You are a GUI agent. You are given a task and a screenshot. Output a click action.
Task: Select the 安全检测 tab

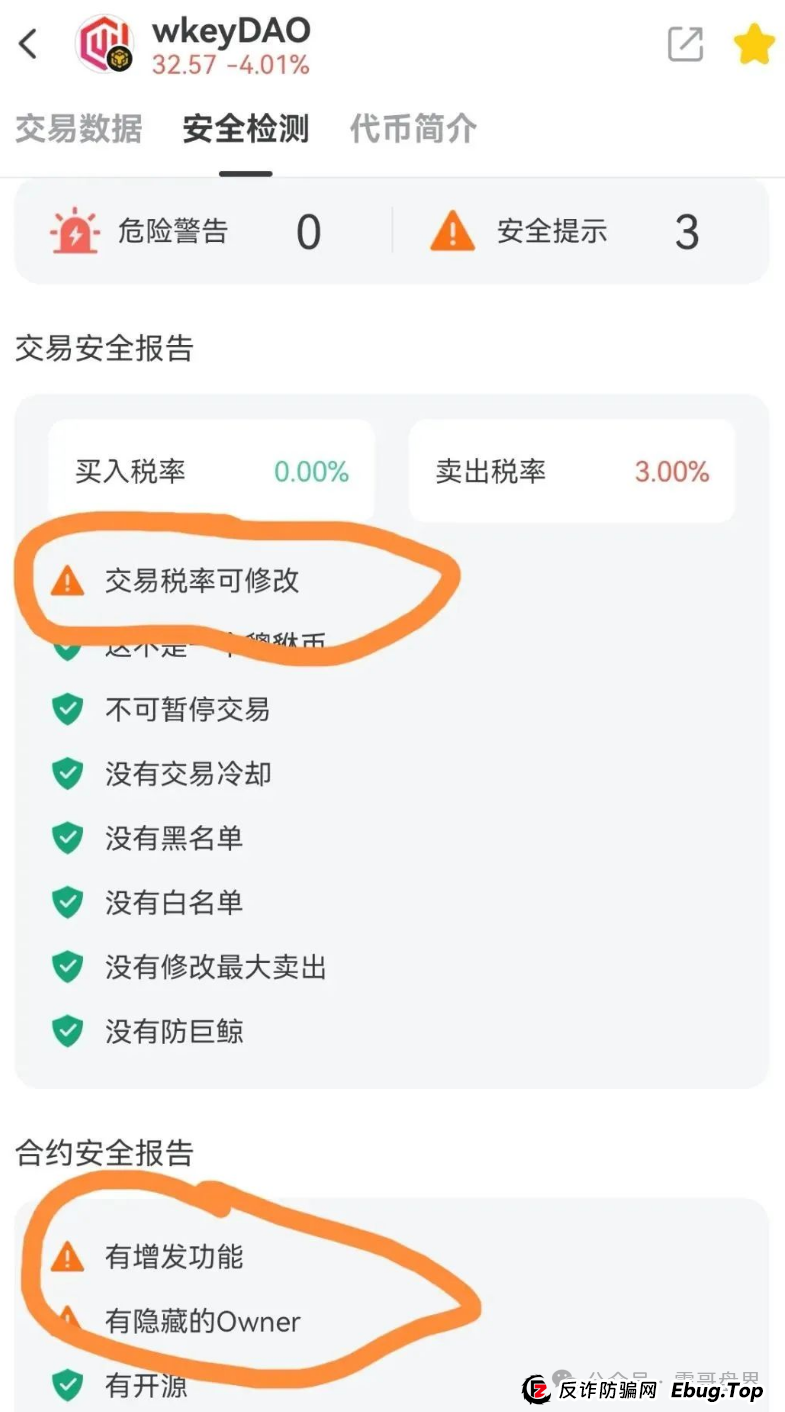coord(245,129)
